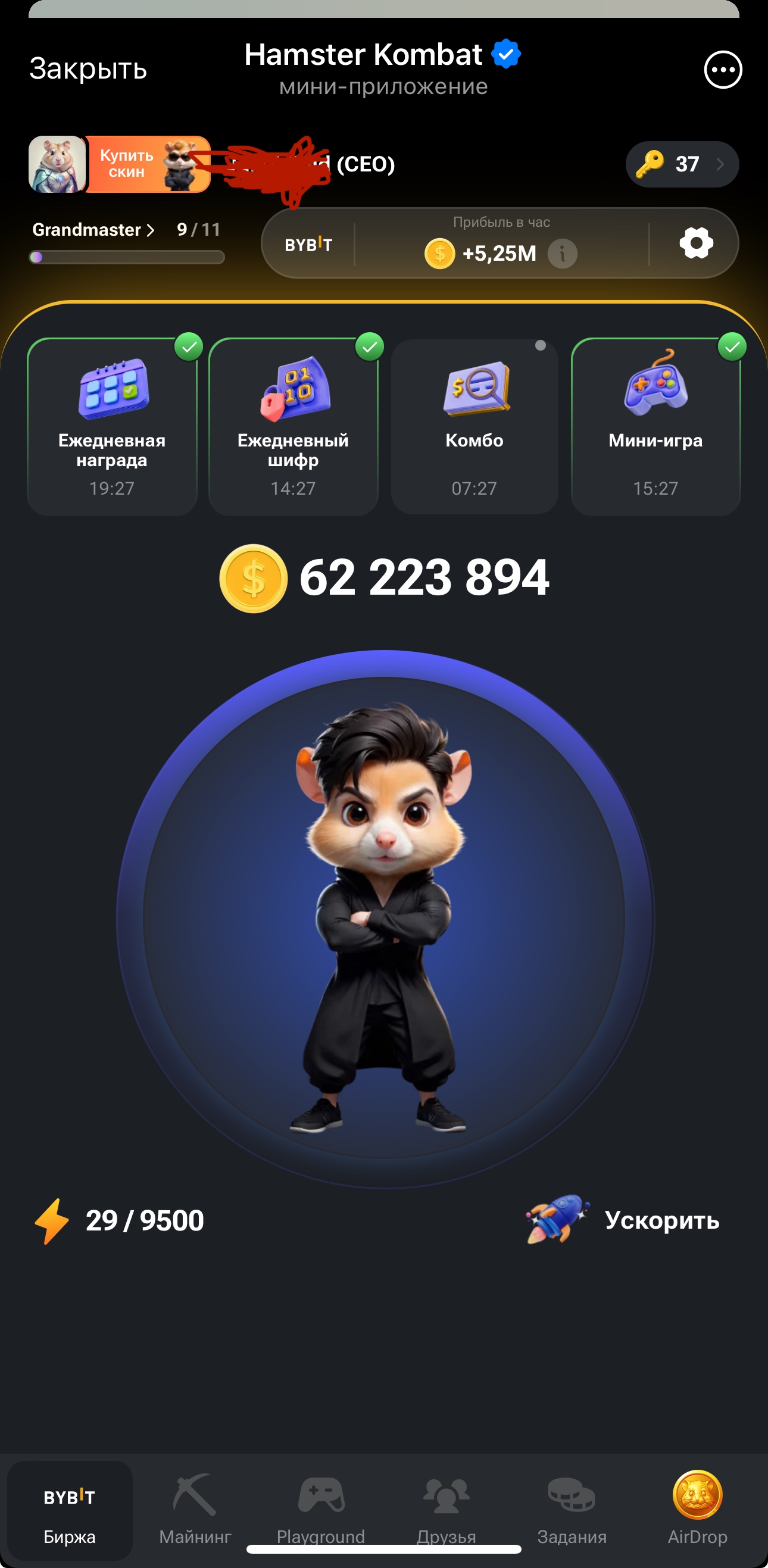
Task: Open the Комбо card
Action: (x=474, y=426)
